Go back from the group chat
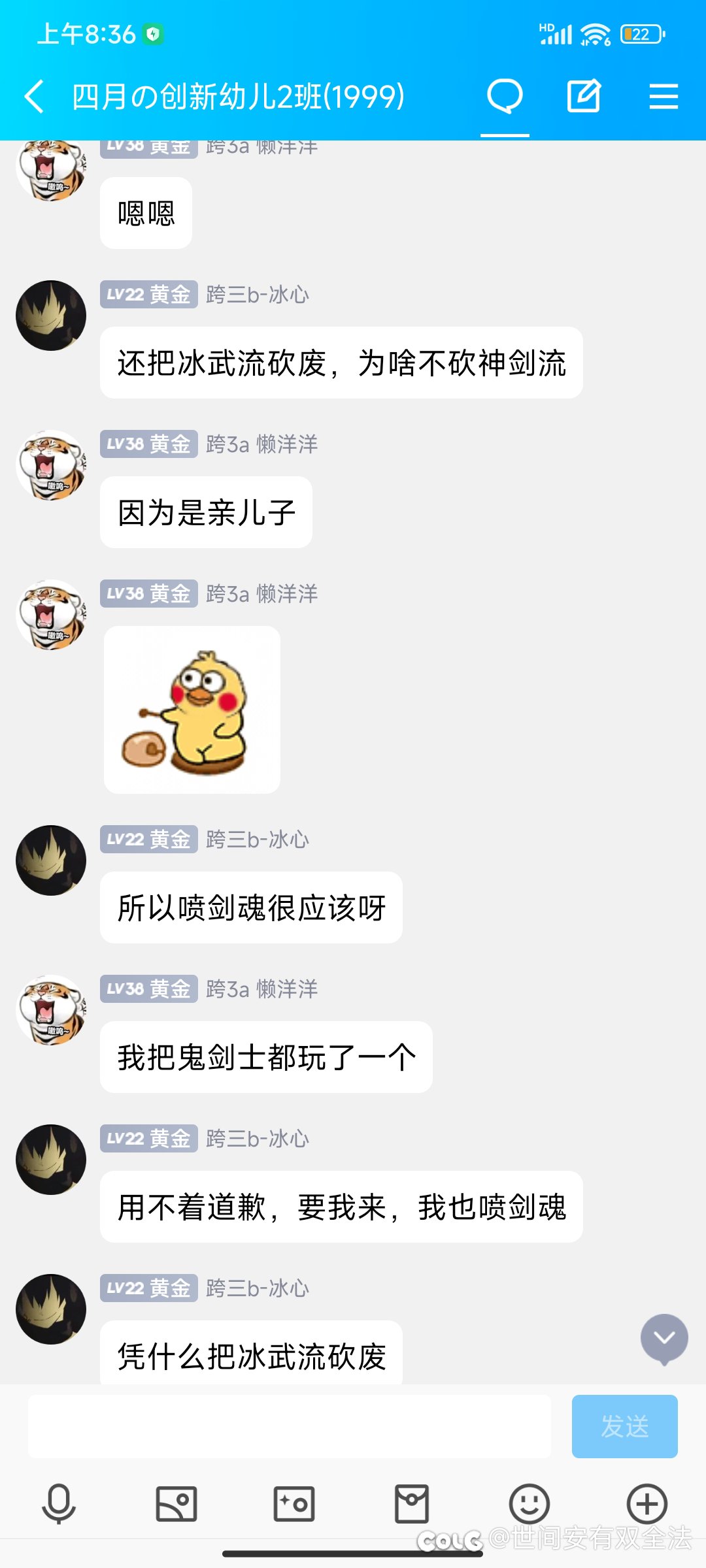706x1568 pixels. point(34,97)
